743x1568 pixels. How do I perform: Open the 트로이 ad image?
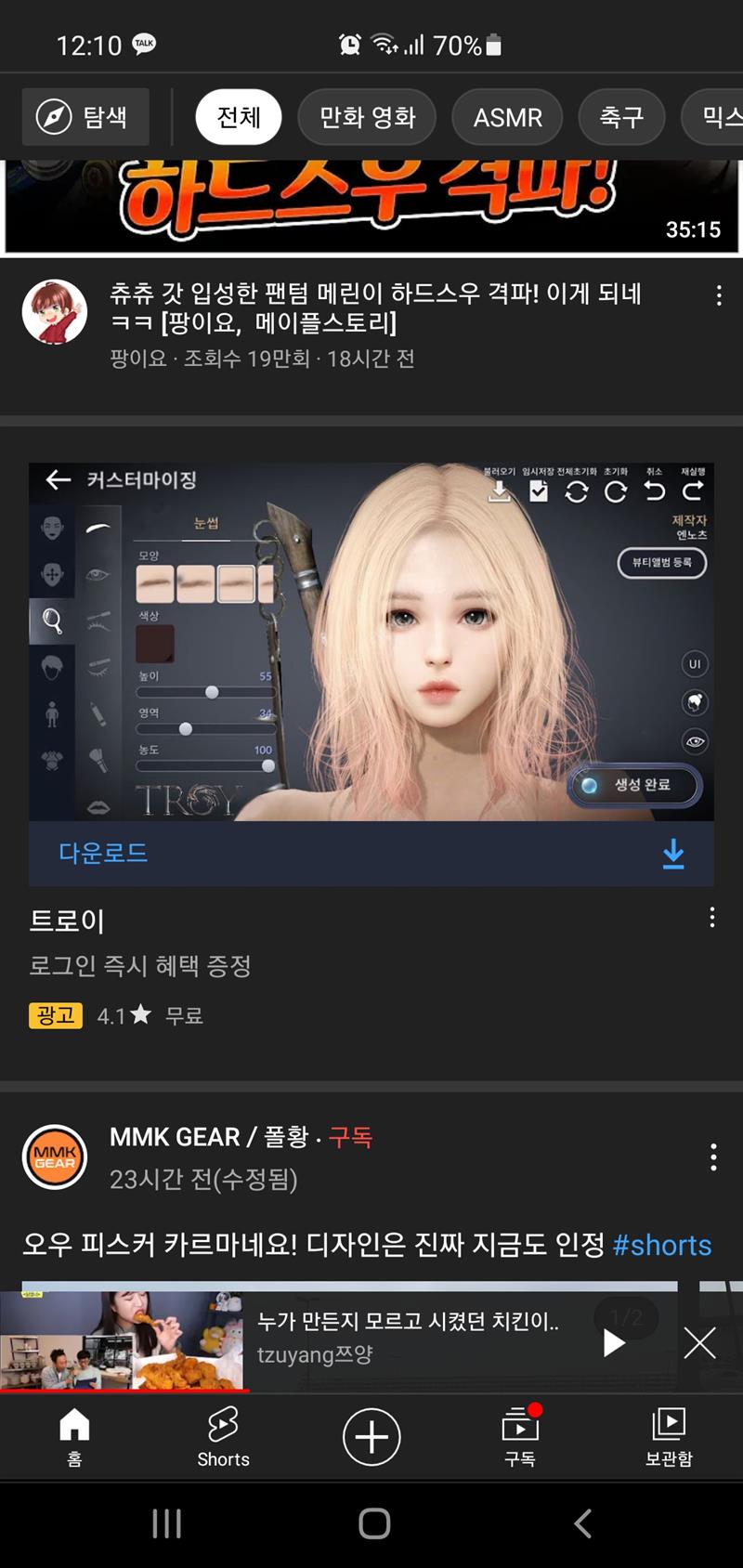pos(371,641)
